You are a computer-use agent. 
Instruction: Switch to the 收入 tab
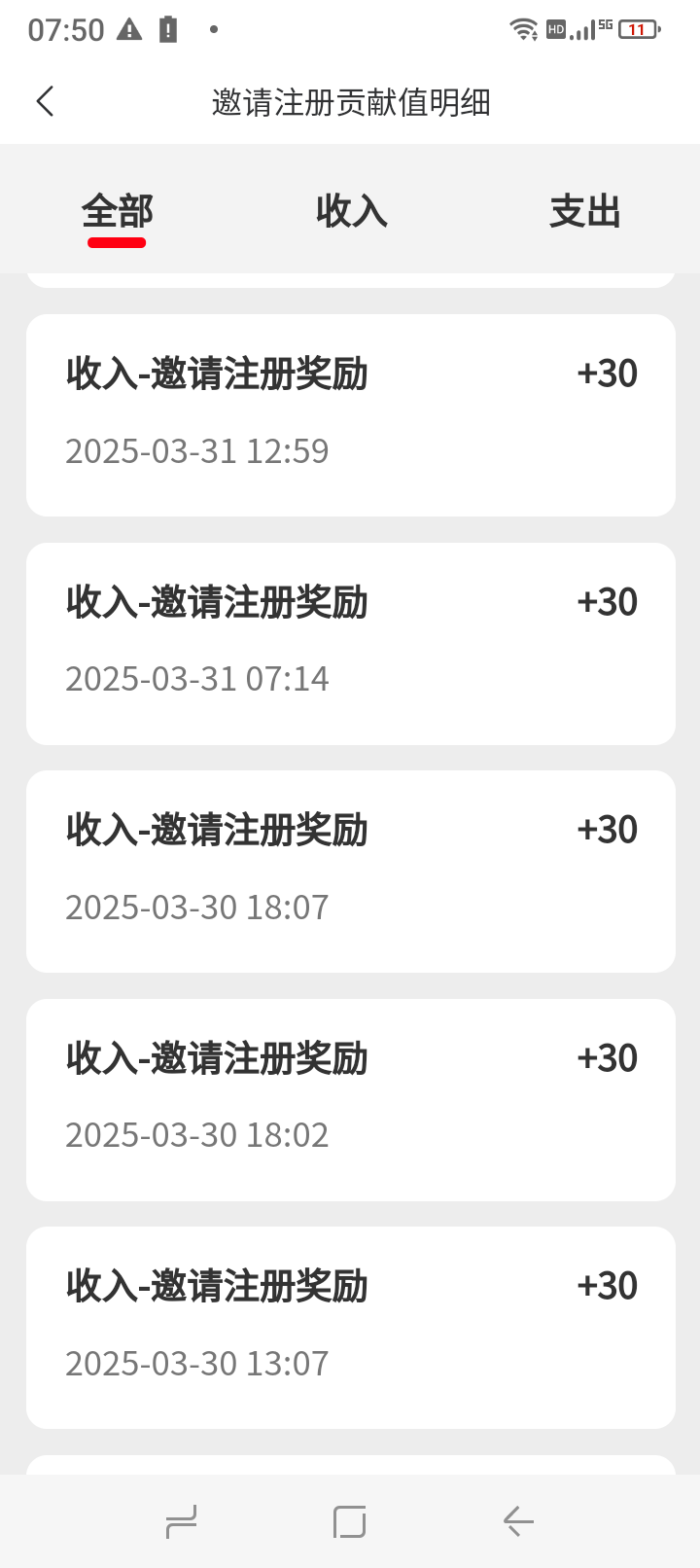pyautogui.click(x=351, y=211)
